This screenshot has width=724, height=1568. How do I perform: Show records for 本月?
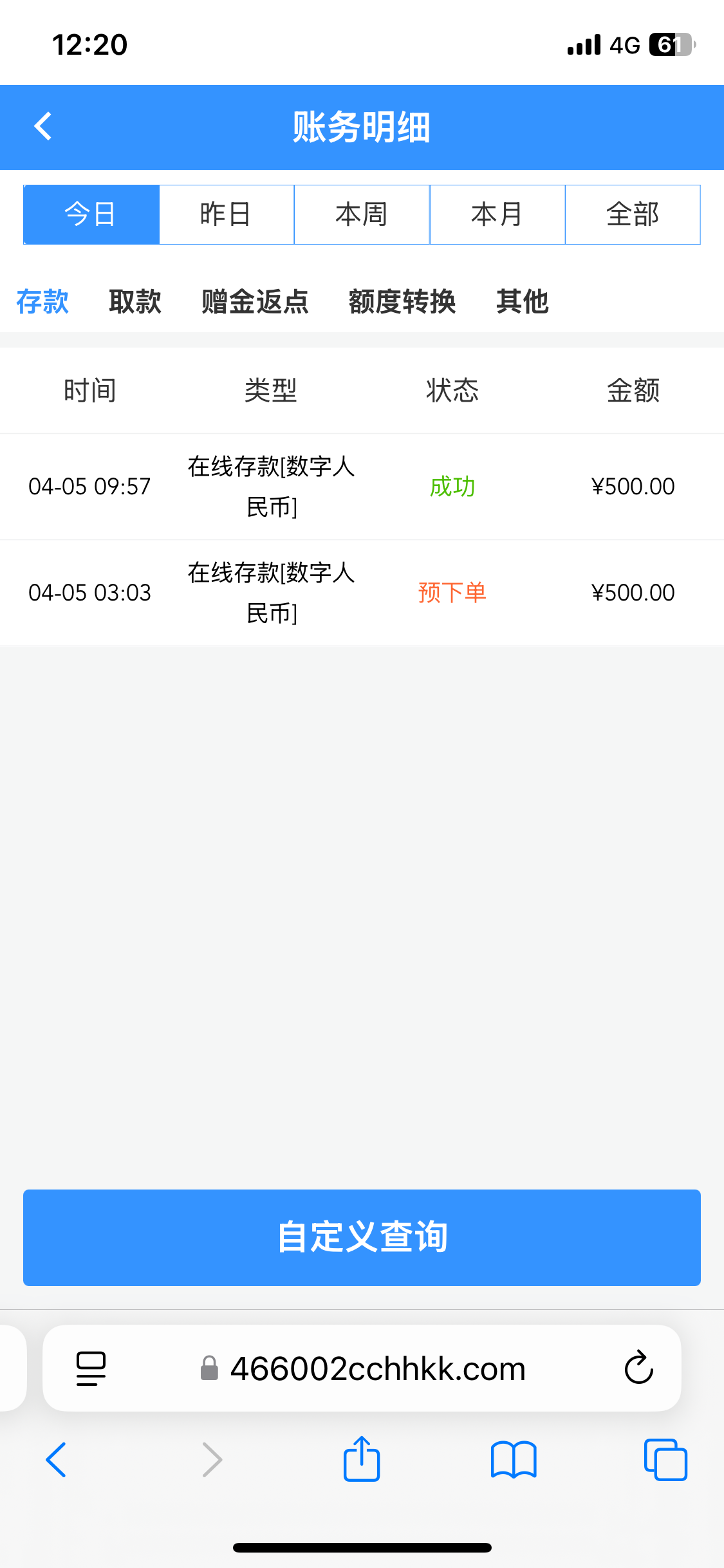tap(497, 214)
